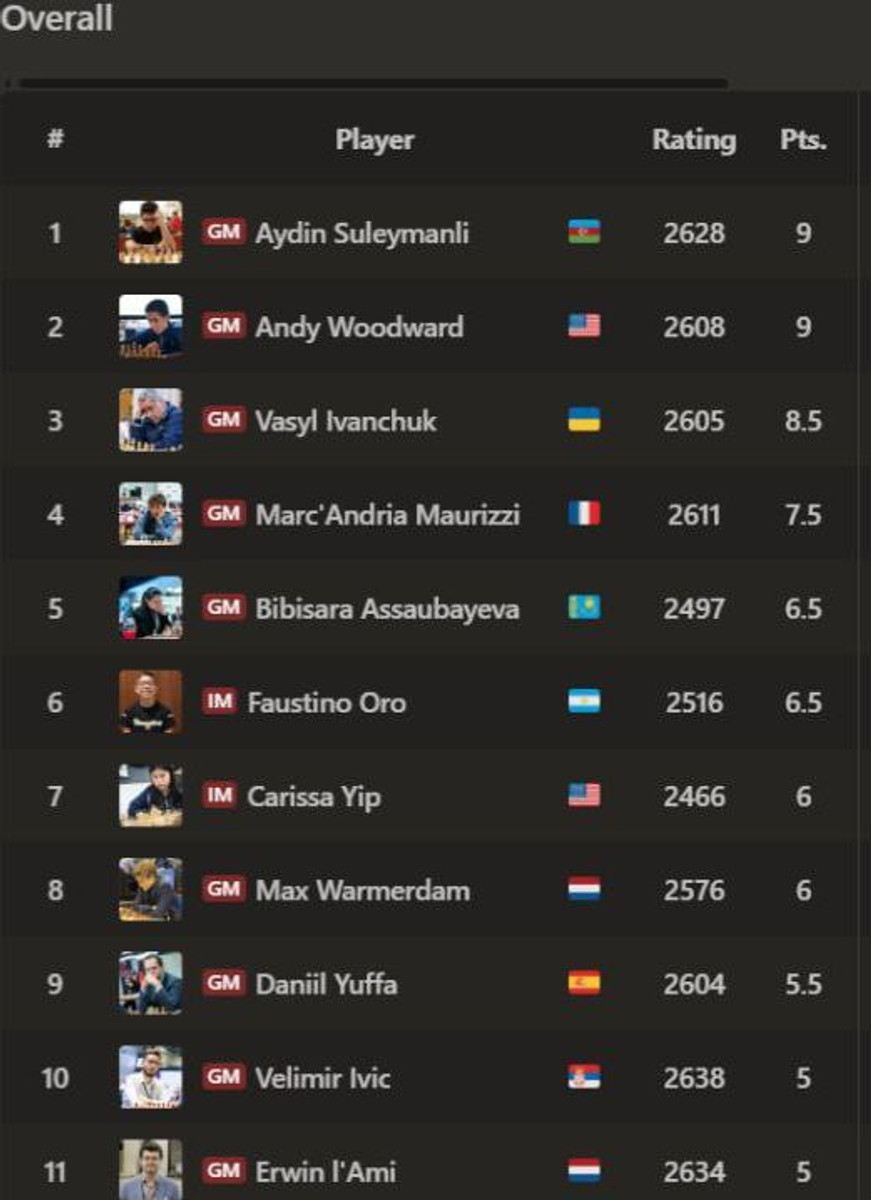
Task: Open Erwin l'Ami's player row
Action: 325,1171
